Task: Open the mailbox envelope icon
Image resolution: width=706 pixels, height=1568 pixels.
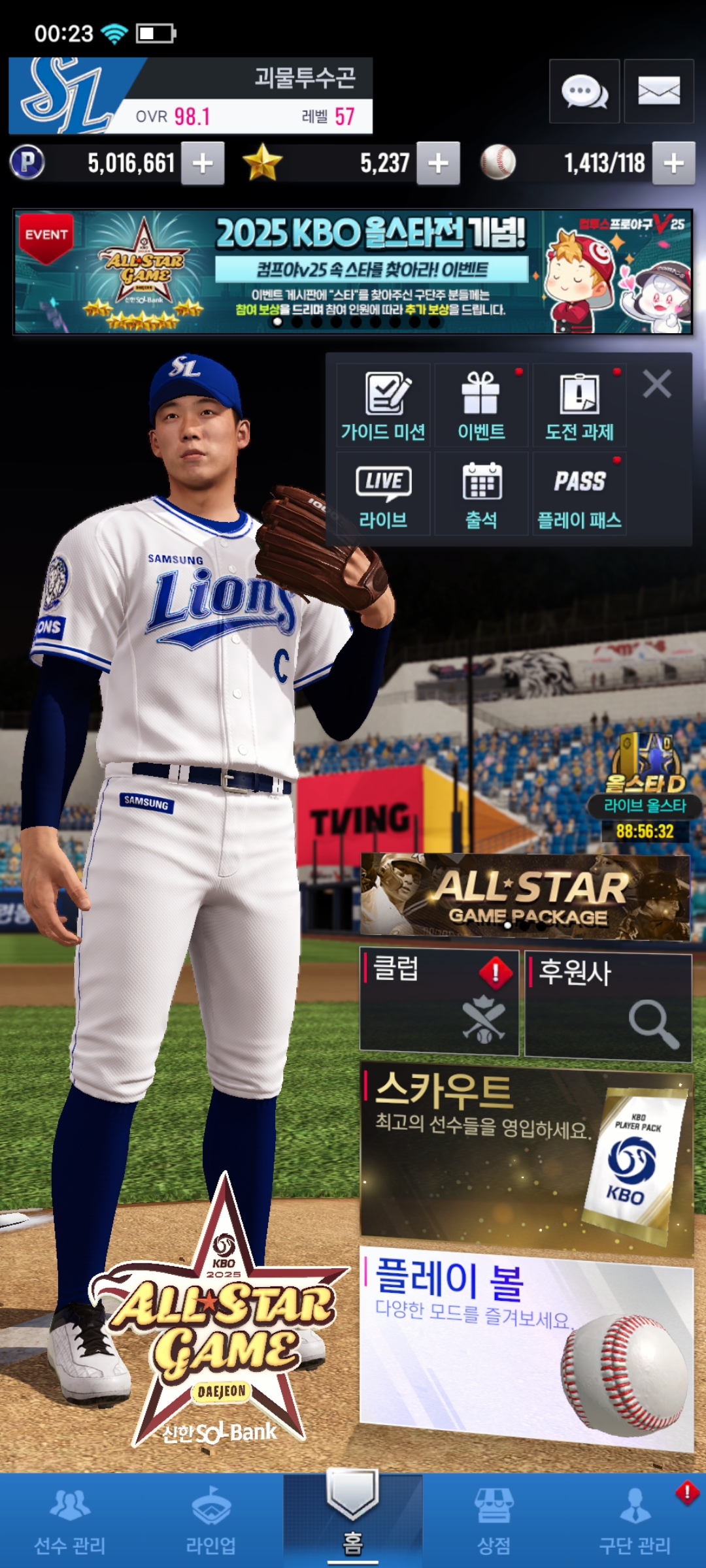Action: click(x=658, y=91)
